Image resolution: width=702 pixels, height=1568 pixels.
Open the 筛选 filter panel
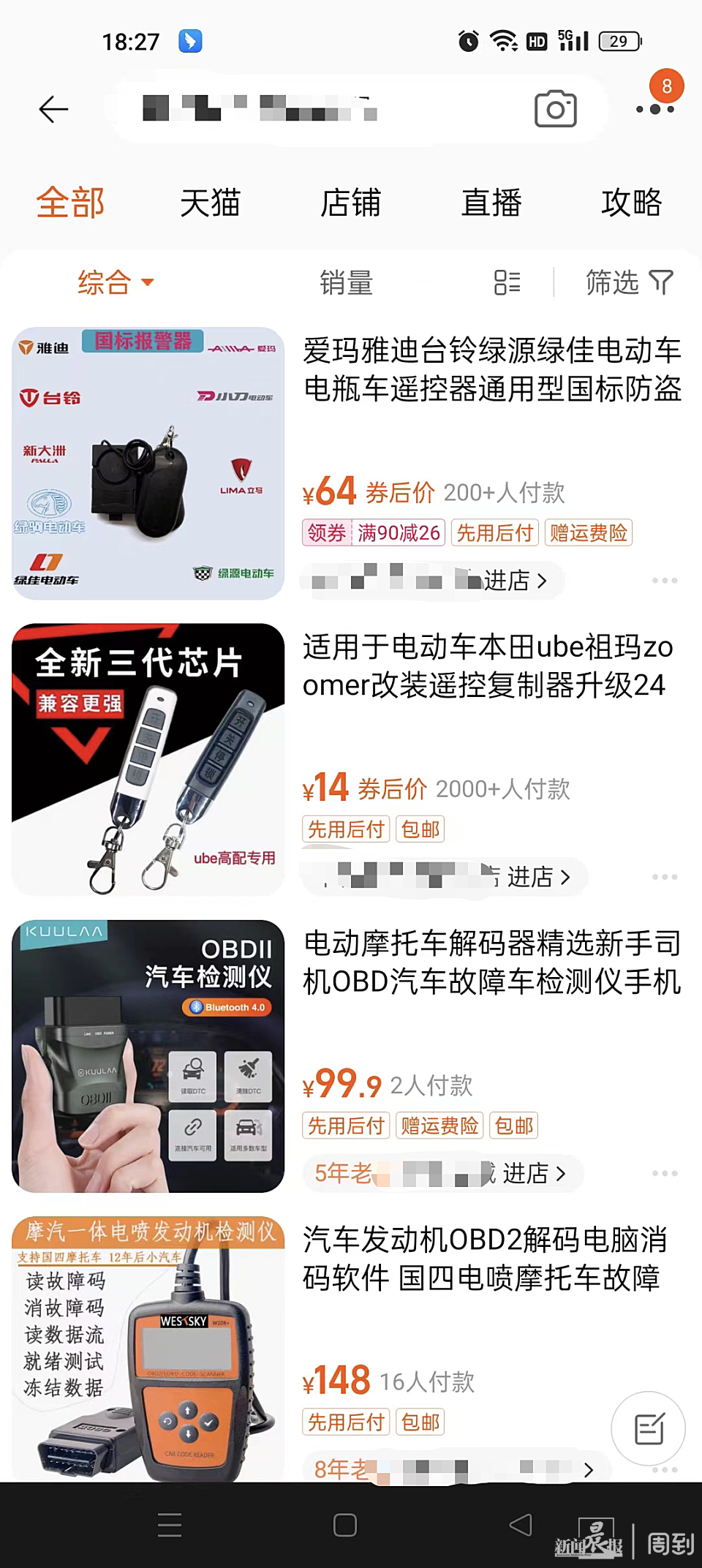click(x=629, y=282)
